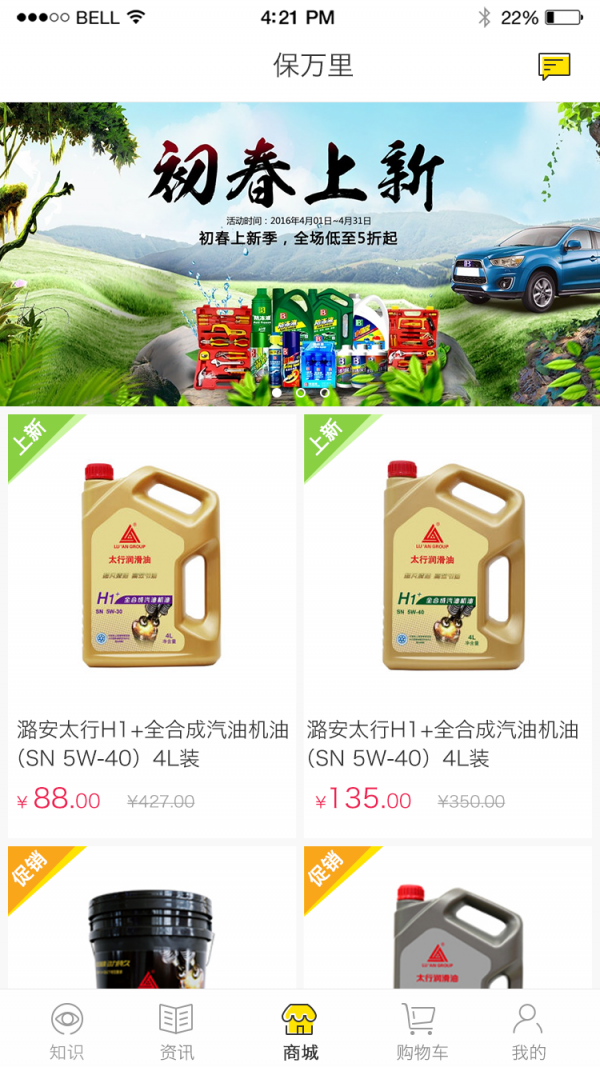The height and width of the screenshot is (1067, 600).
Task: Select the 商城 tab
Action: click(x=300, y=1030)
